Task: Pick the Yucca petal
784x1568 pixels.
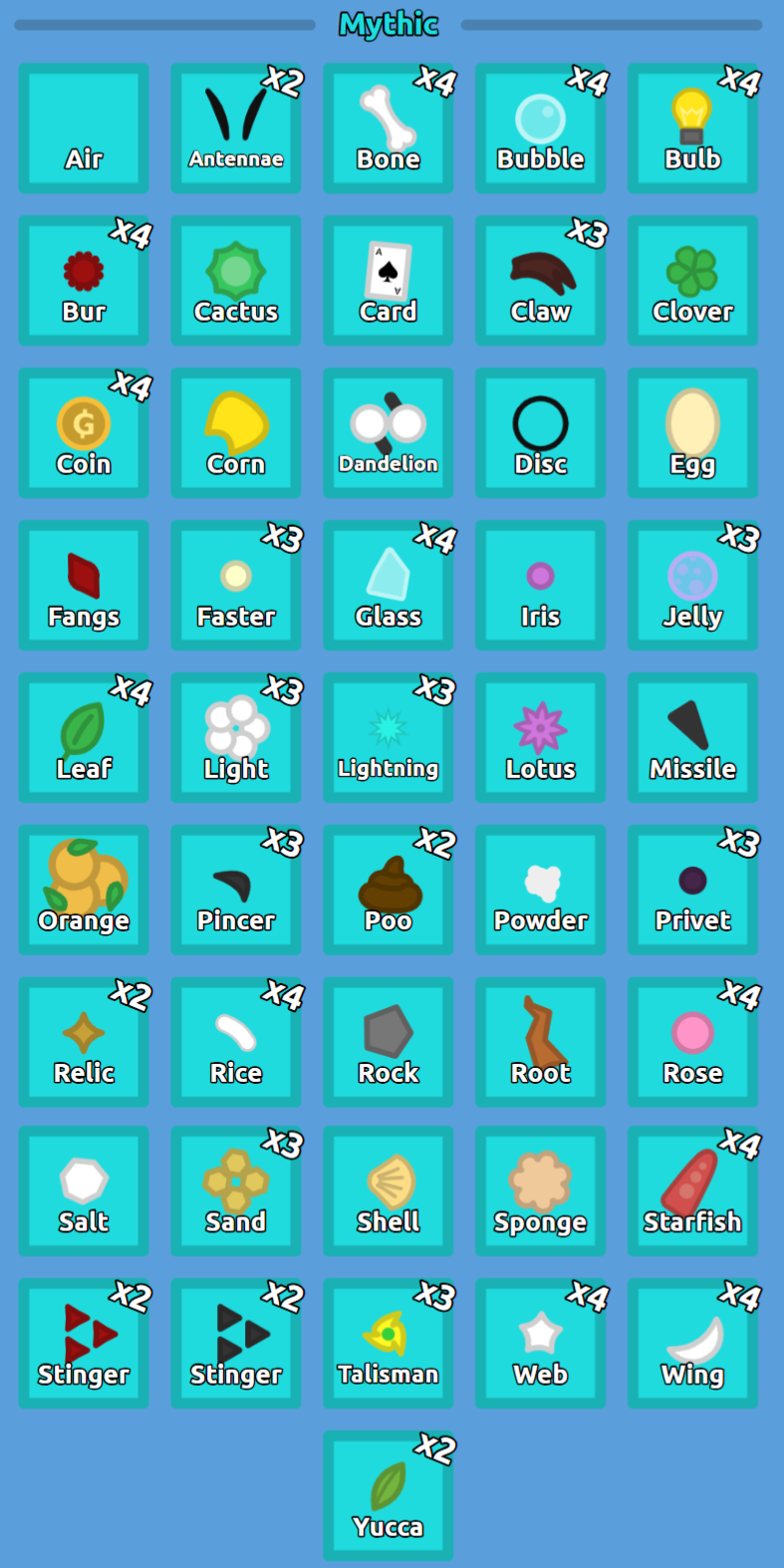Action: click(389, 1496)
